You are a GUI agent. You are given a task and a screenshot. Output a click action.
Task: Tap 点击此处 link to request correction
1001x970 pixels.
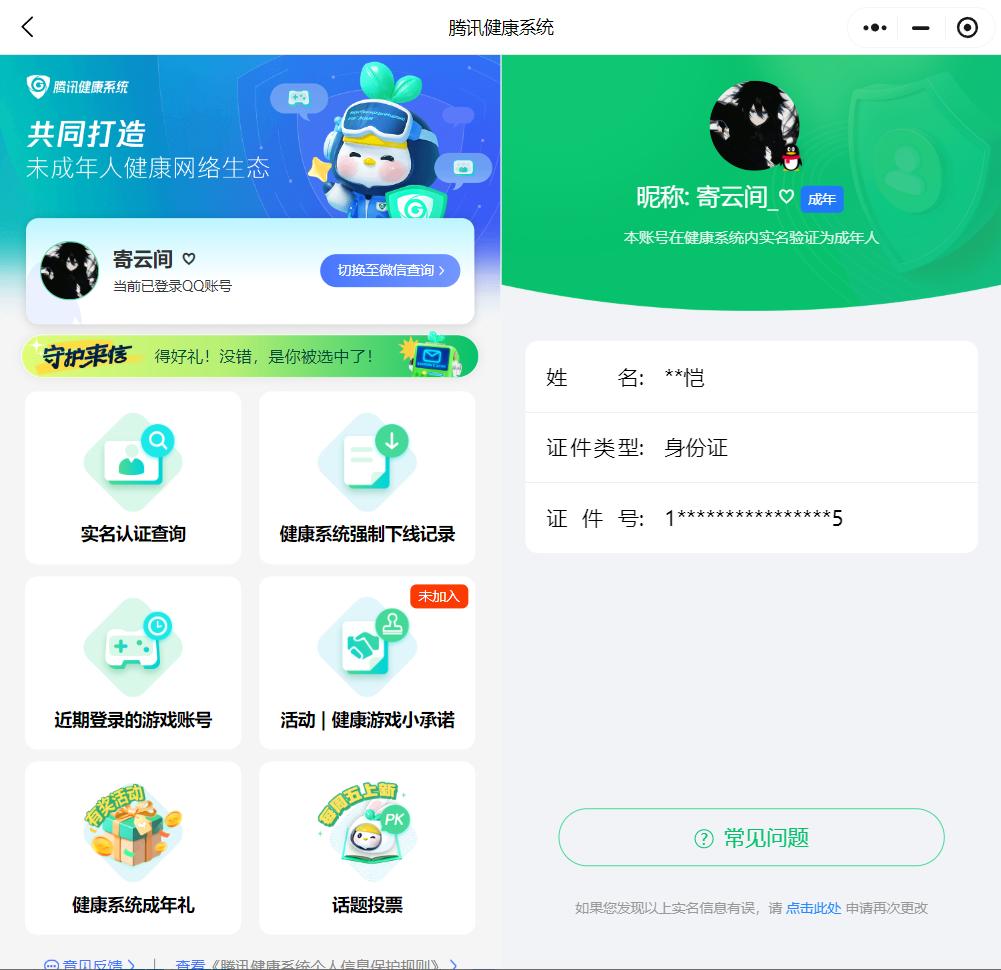(813, 908)
